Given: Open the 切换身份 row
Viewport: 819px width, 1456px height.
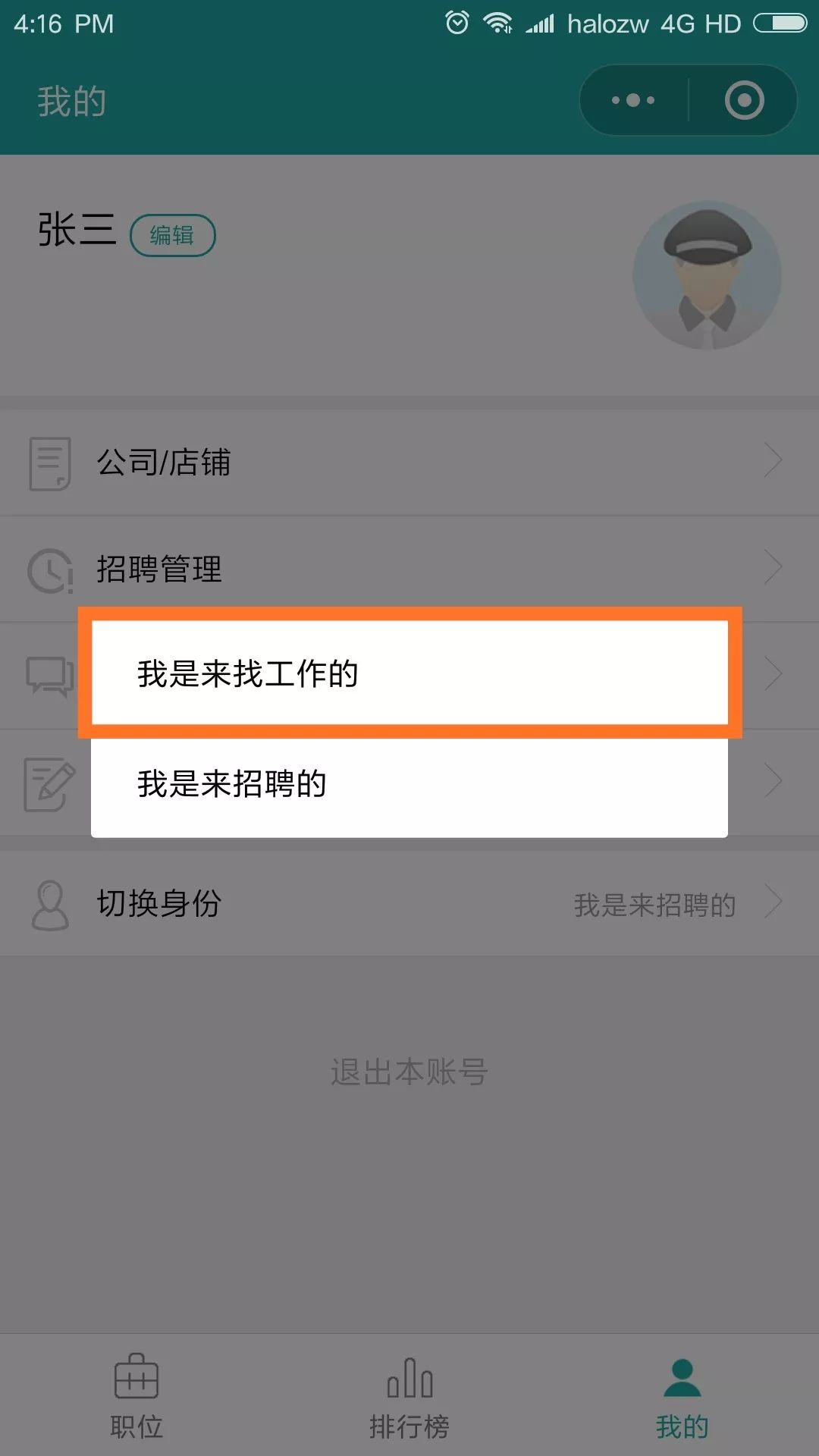Looking at the screenshot, I should 409,903.
